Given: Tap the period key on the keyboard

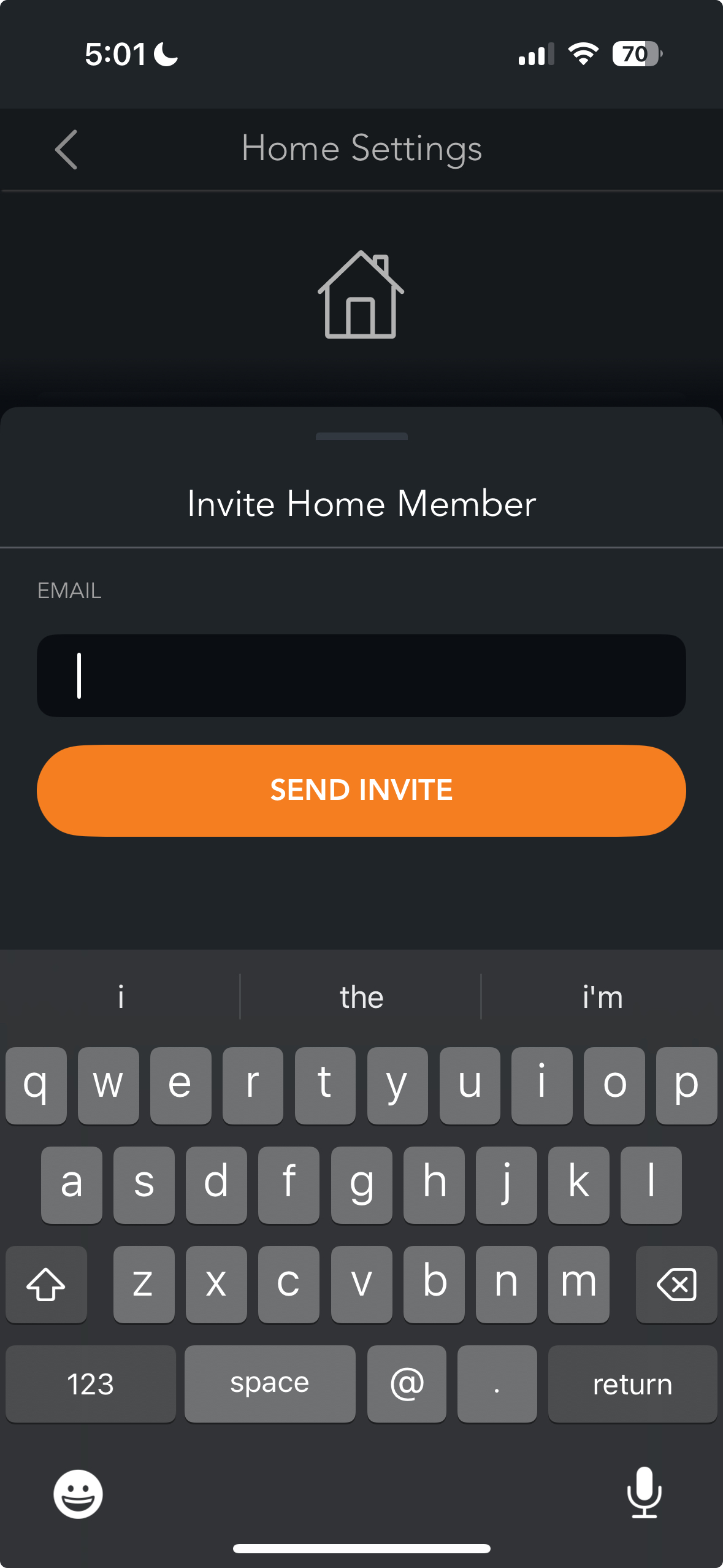Looking at the screenshot, I should tap(497, 1383).
